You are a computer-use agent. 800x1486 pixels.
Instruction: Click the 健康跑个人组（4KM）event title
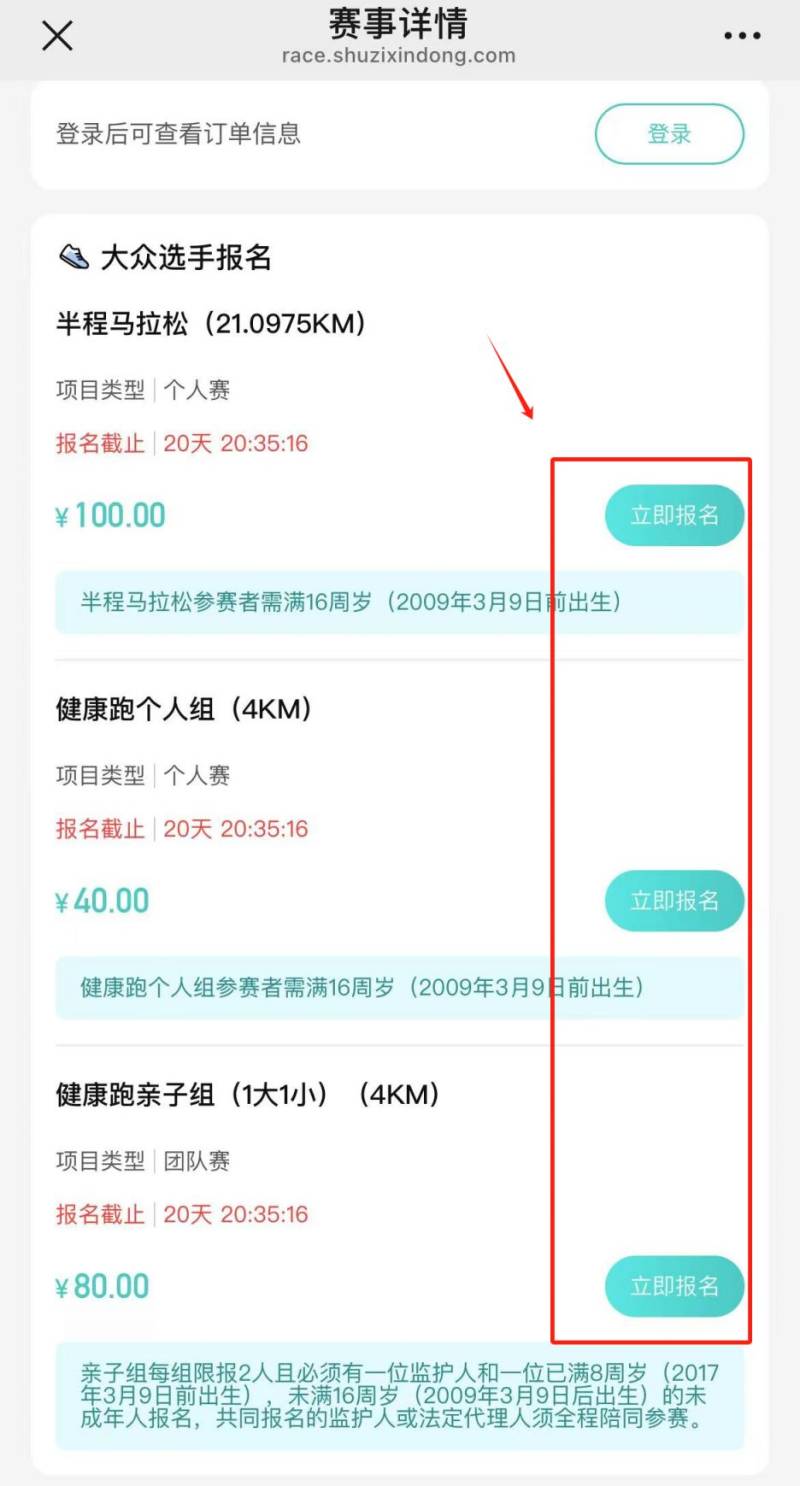[x=182, y=710]
